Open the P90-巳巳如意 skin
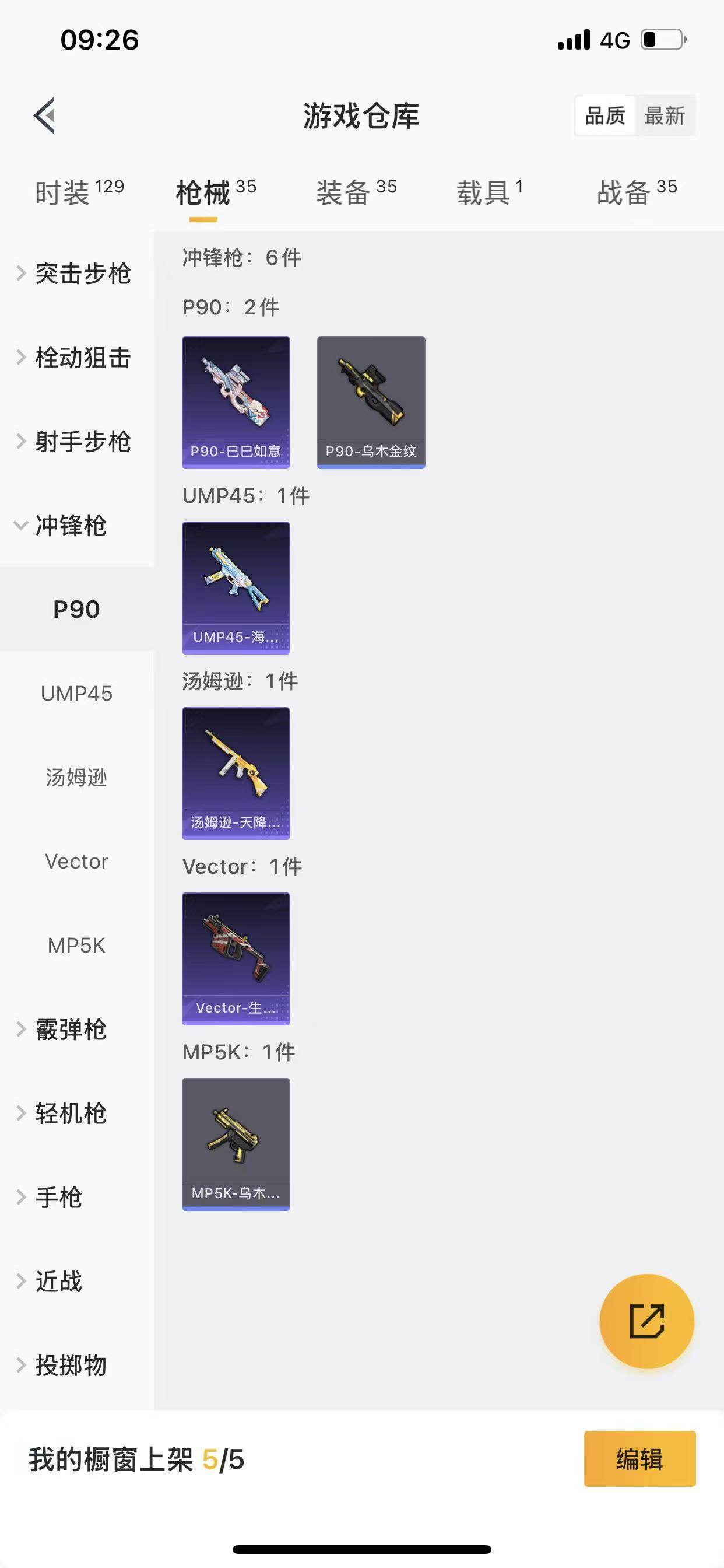This screenshot has height=1568, width=724. pyautogui.click(x=236, y=402)
